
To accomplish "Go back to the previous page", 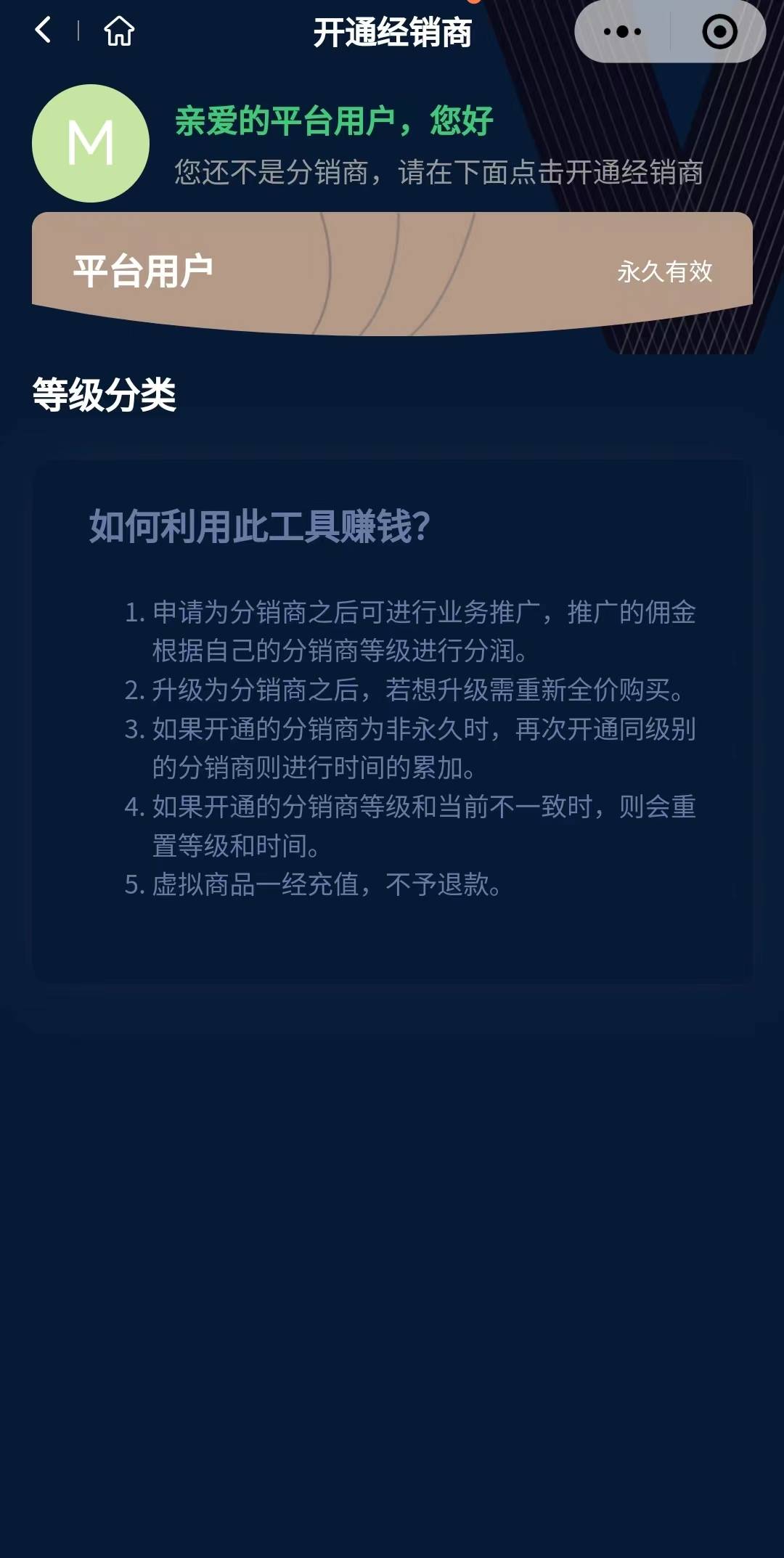I will coord(44,30).
